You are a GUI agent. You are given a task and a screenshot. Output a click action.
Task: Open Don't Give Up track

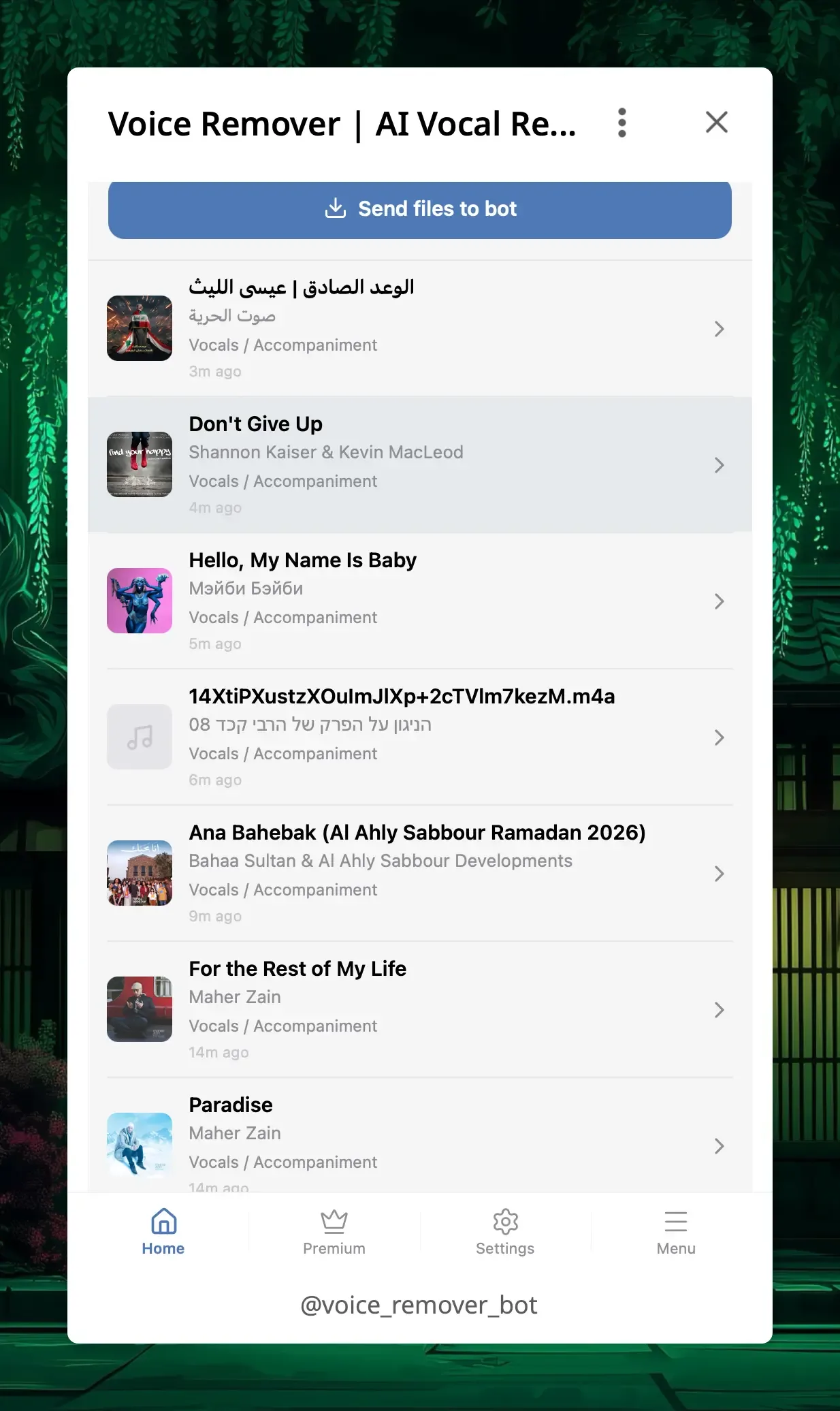[x=420, y=464]
